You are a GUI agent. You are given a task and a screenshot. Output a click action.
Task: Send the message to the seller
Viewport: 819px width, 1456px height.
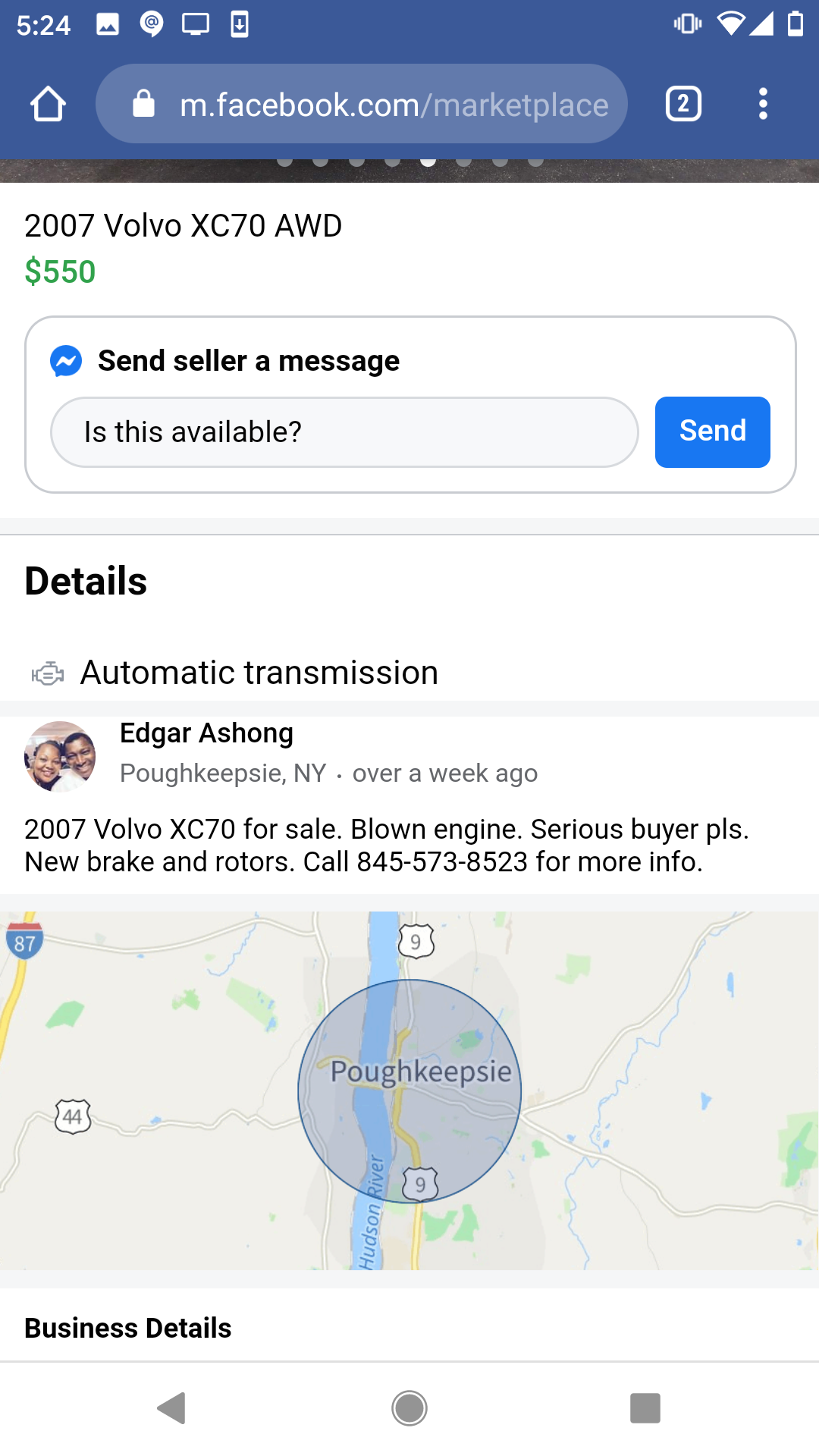tap(712, 431)
